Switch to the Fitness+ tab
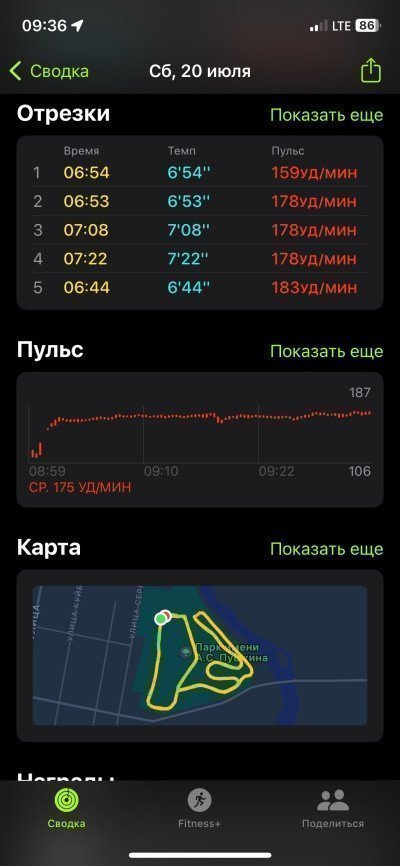Image resolution: width=400 pixels, height=866 pixels. pyautogui.click(x=199, y=809)
